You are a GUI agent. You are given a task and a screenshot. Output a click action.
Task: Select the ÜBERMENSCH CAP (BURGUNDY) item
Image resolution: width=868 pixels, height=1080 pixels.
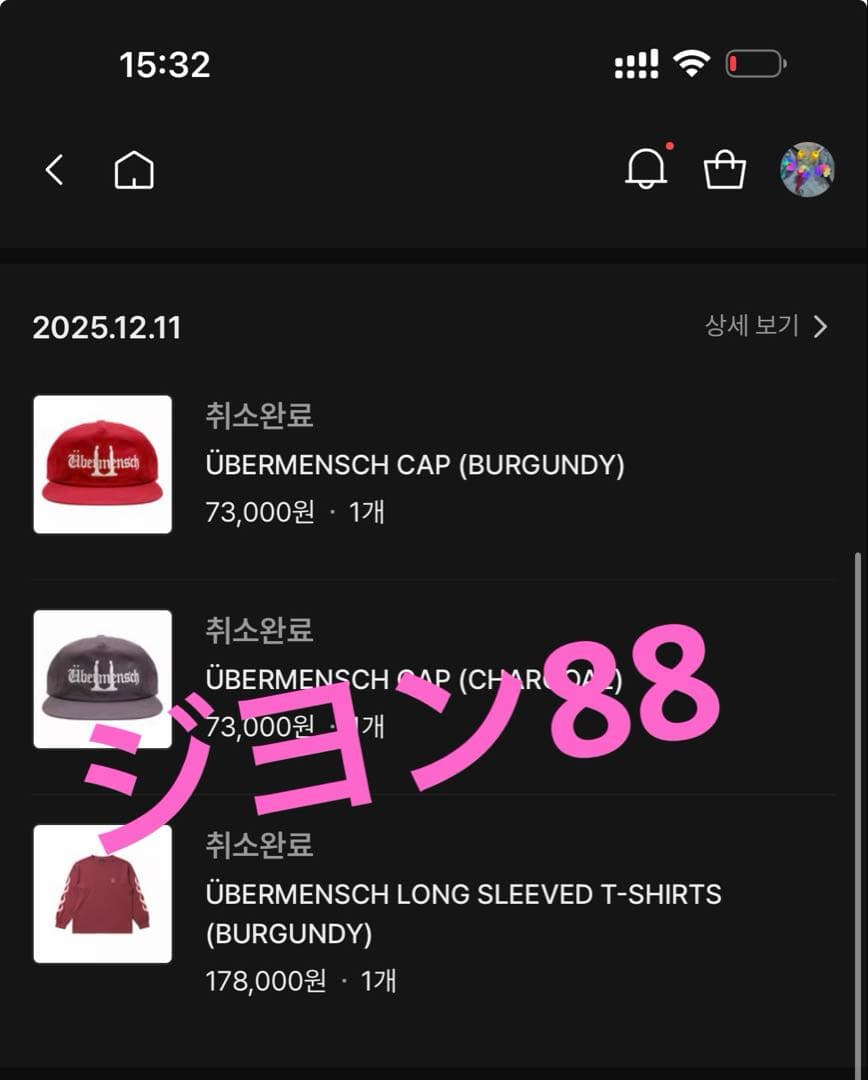coord(415,466)
